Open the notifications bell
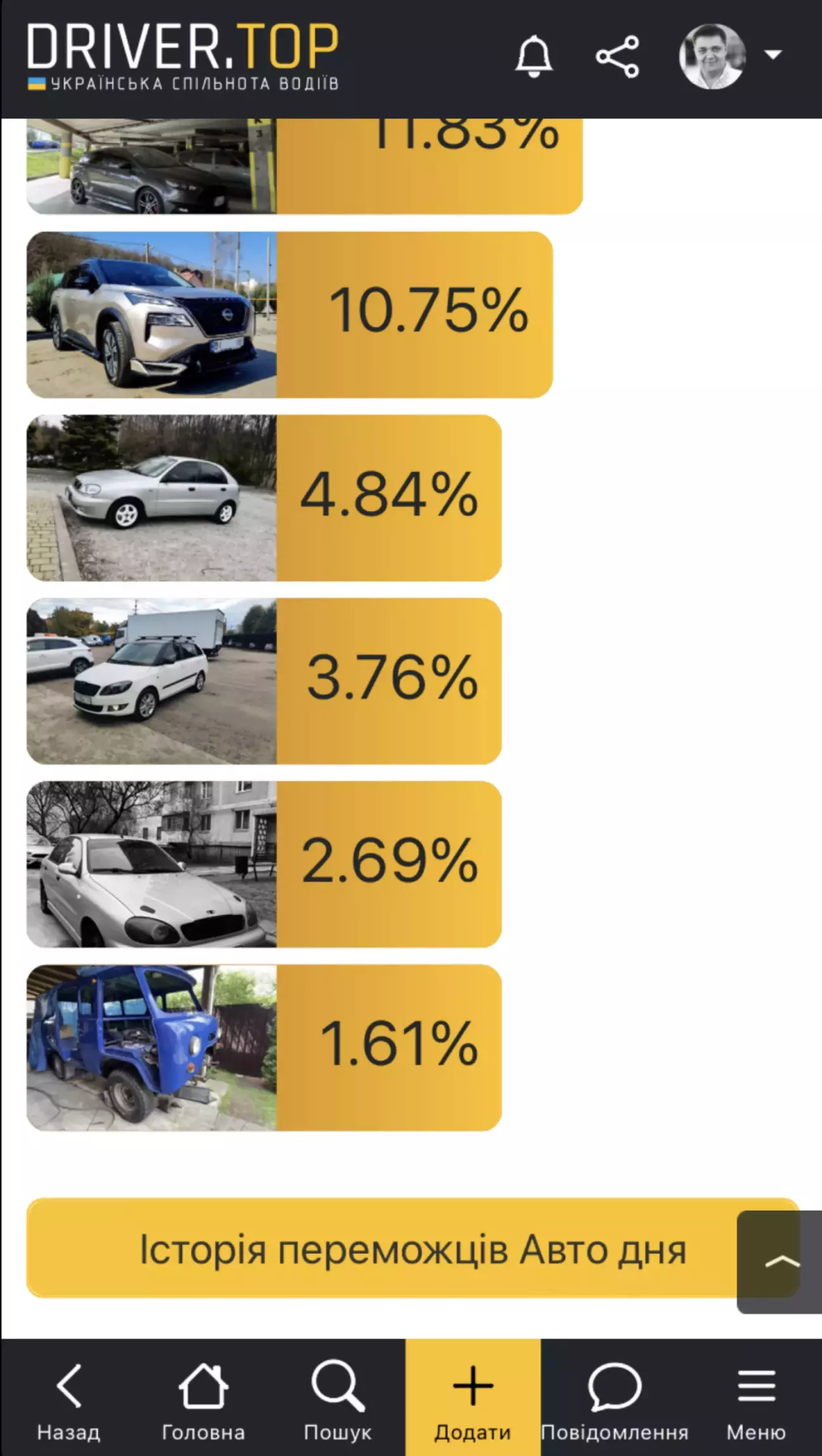The width and height of the screenshot is (822, 1456). pos(533,56)
